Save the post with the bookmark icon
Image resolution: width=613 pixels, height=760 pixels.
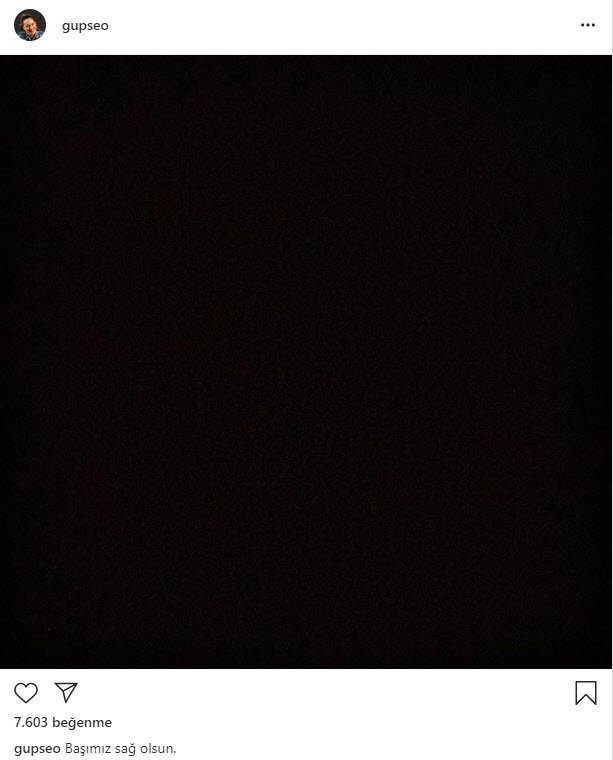(586, 693)
